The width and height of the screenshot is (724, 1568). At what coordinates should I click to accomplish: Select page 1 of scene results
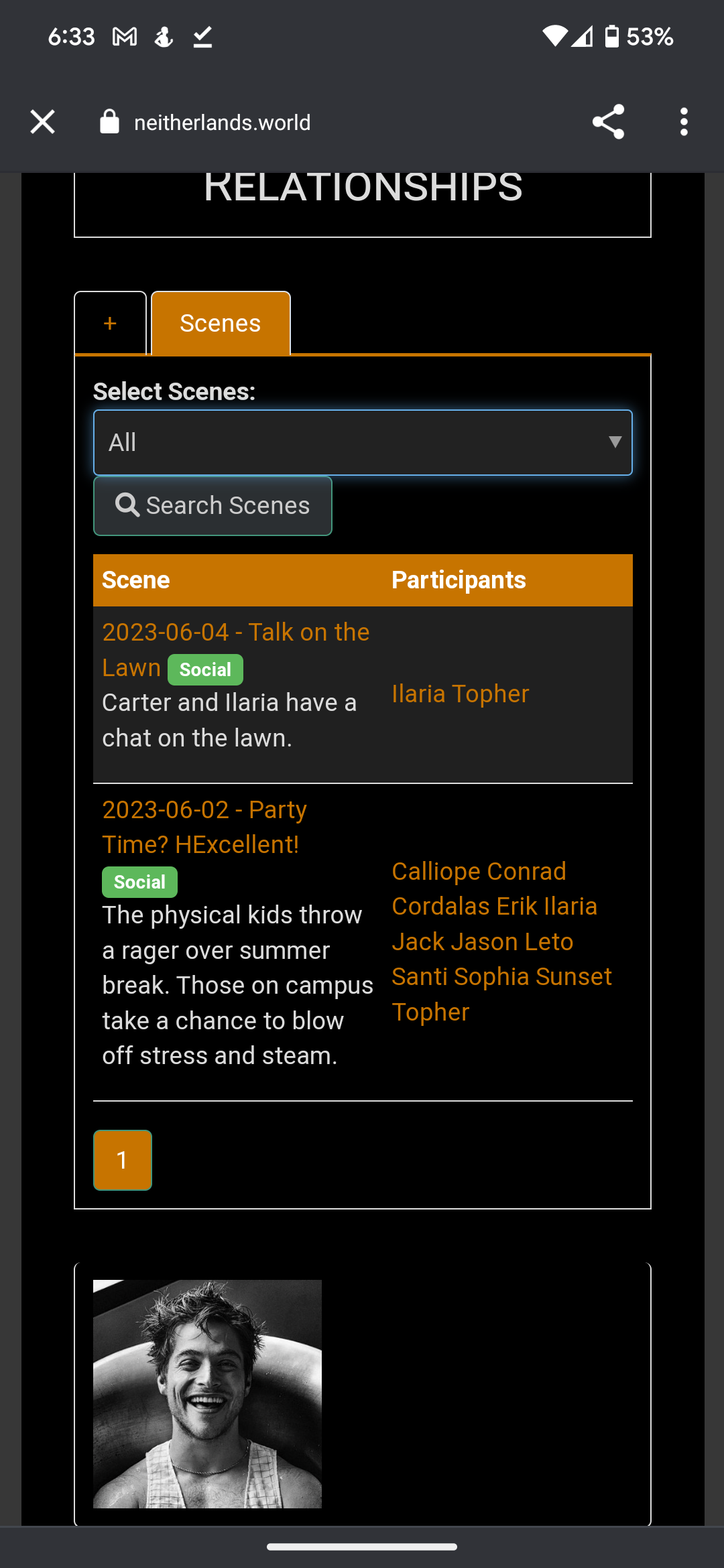coord(122,1160)
